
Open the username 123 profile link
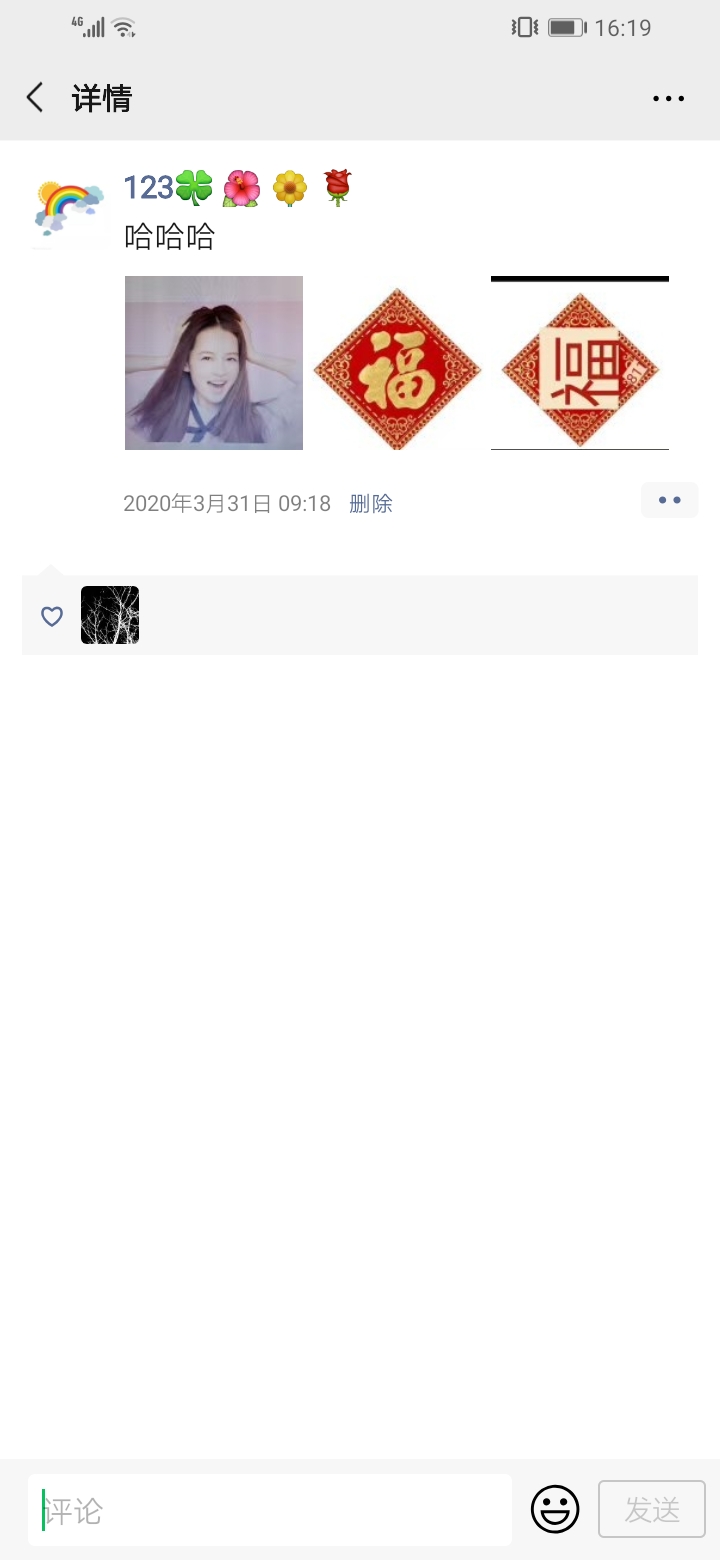point(148,187)
